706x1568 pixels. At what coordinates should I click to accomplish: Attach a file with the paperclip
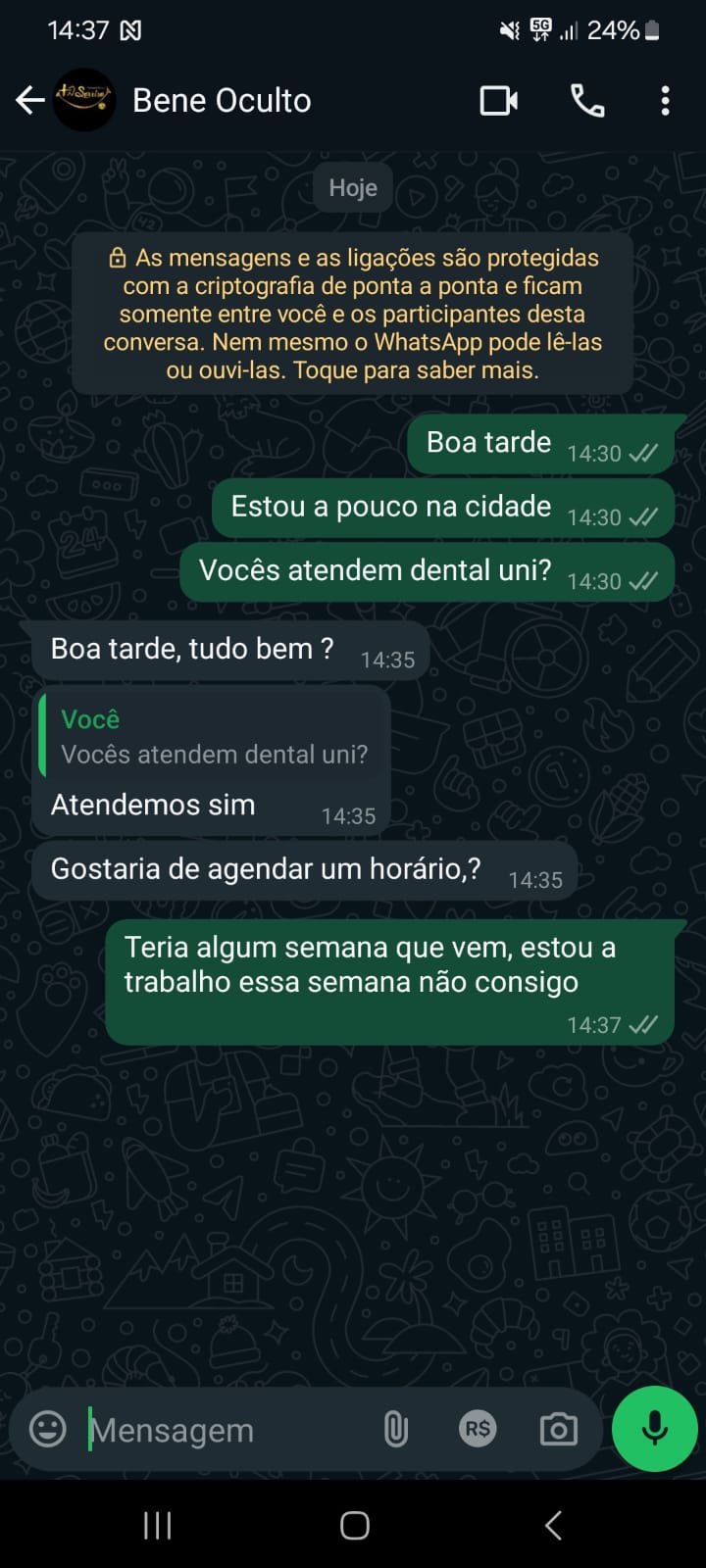395,1430
